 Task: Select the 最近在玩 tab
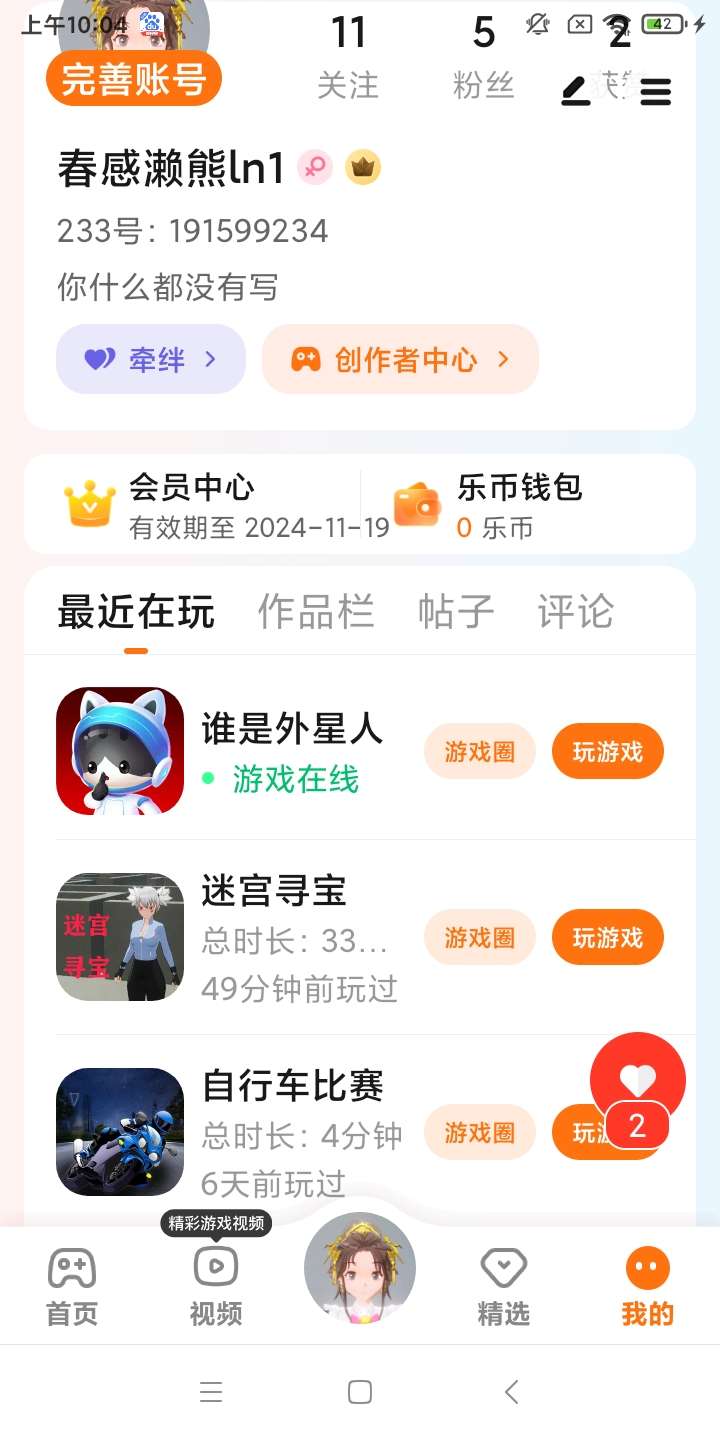point(136,612)
